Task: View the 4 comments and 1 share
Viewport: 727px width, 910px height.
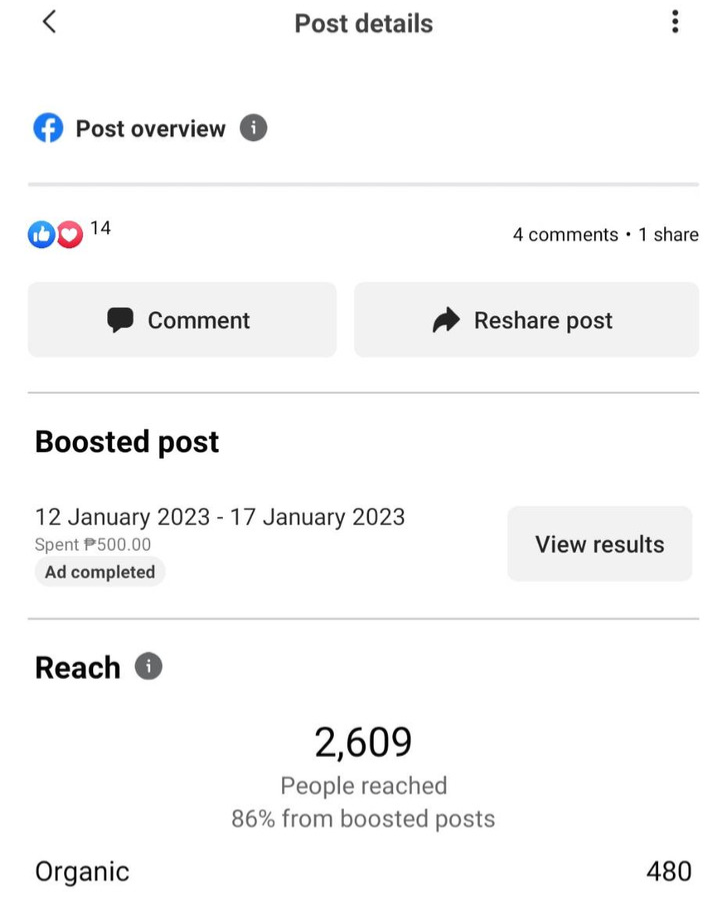Action: (605, 235)
